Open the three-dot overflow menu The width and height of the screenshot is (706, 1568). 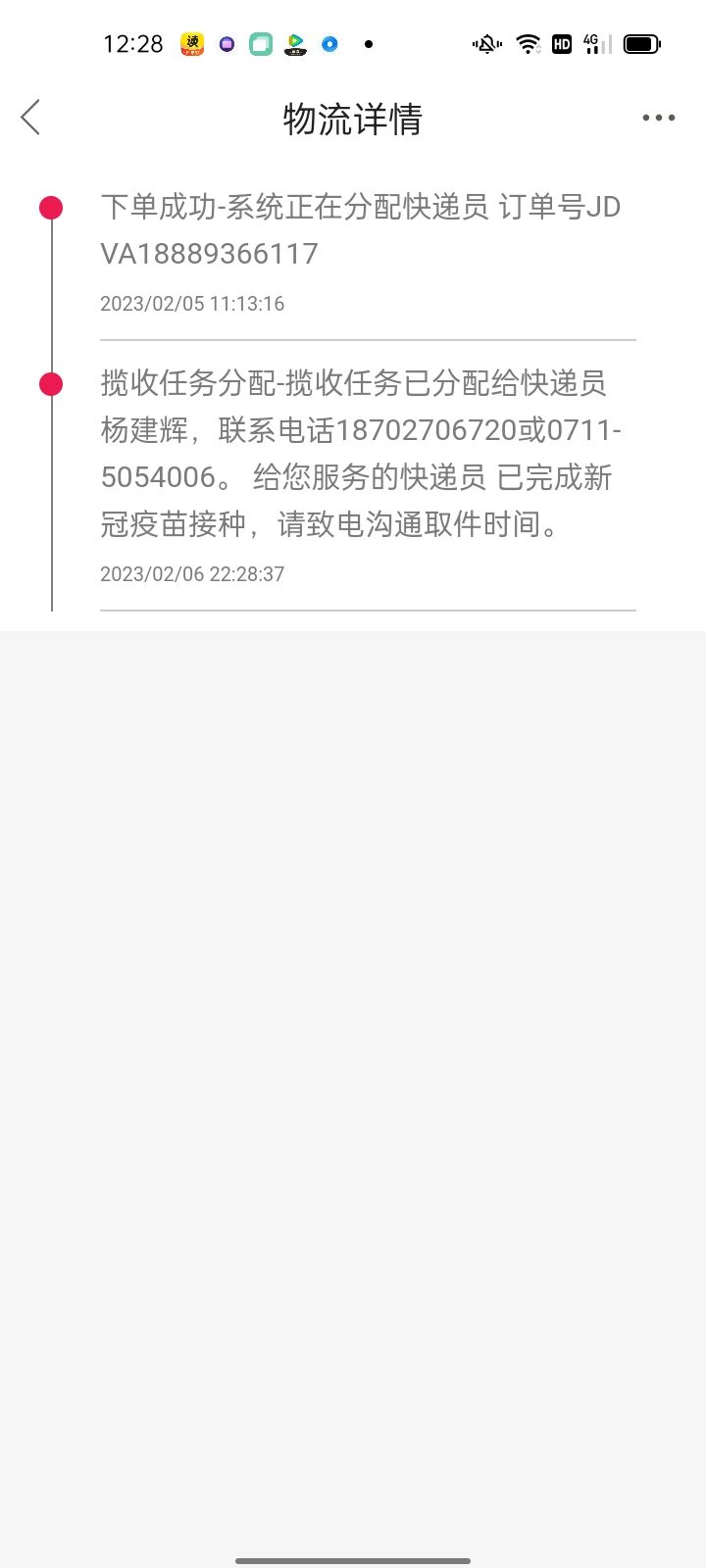(658, 118)
